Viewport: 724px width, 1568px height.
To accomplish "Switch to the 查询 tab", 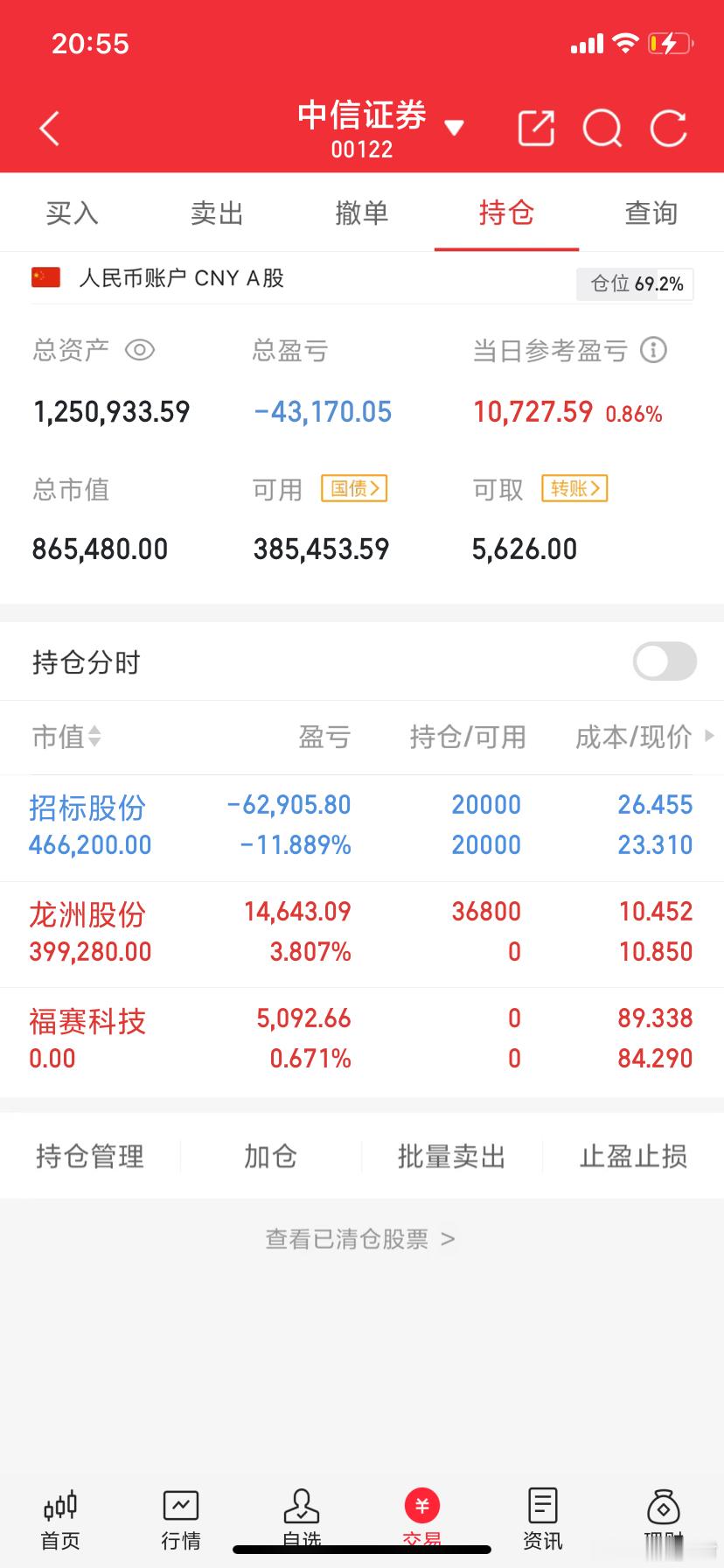I will 651,213.
